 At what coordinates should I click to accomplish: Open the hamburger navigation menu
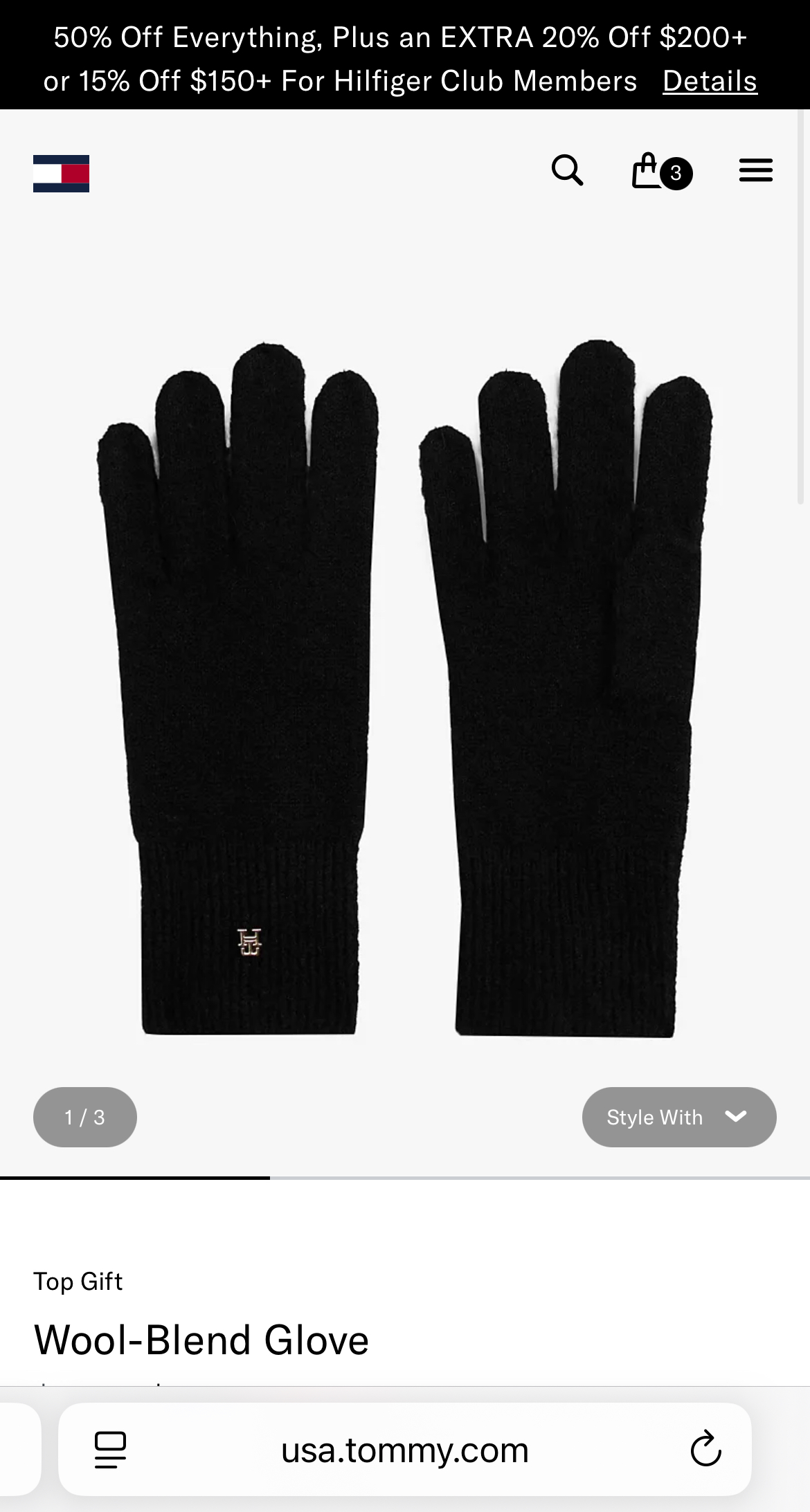[755, 170]
